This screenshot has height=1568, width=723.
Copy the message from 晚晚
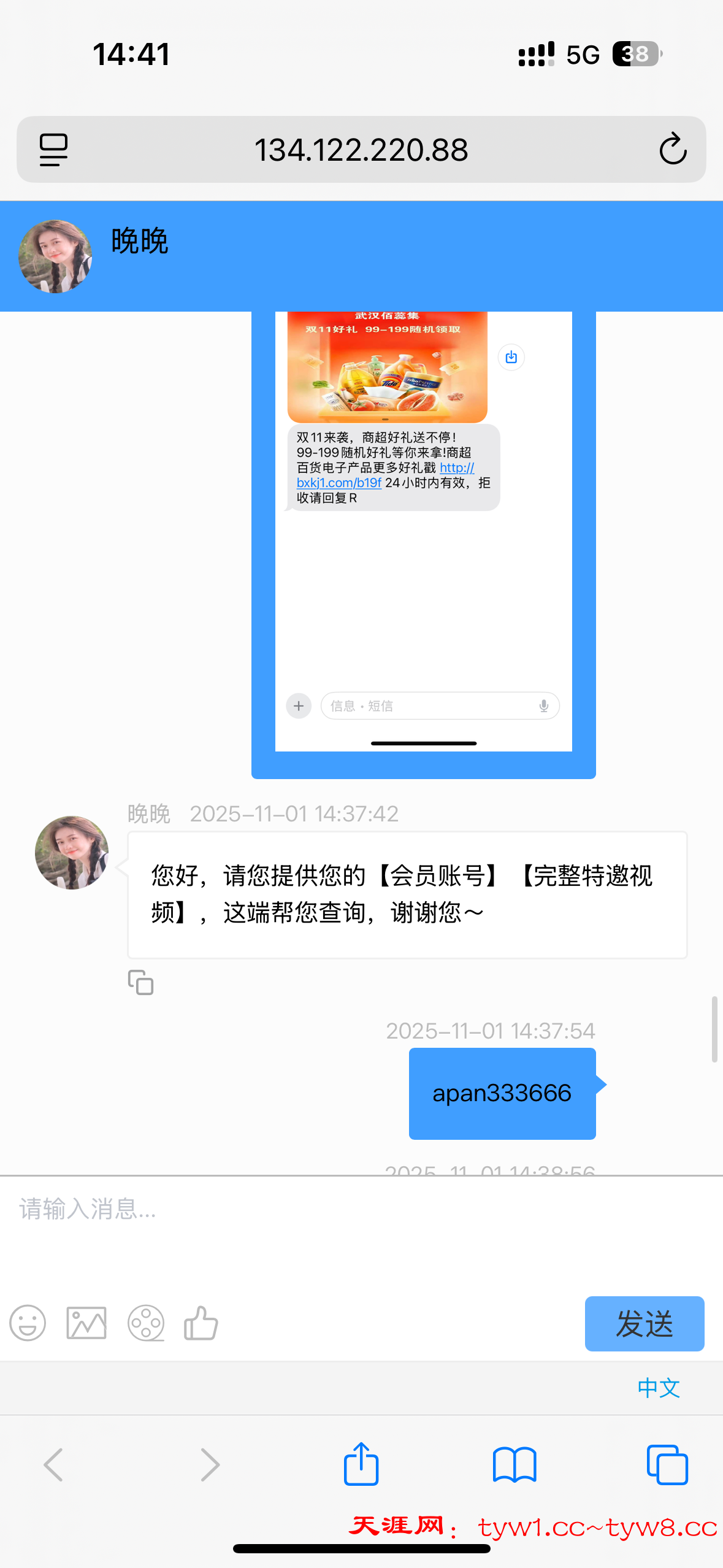click(x=140, y=982)
